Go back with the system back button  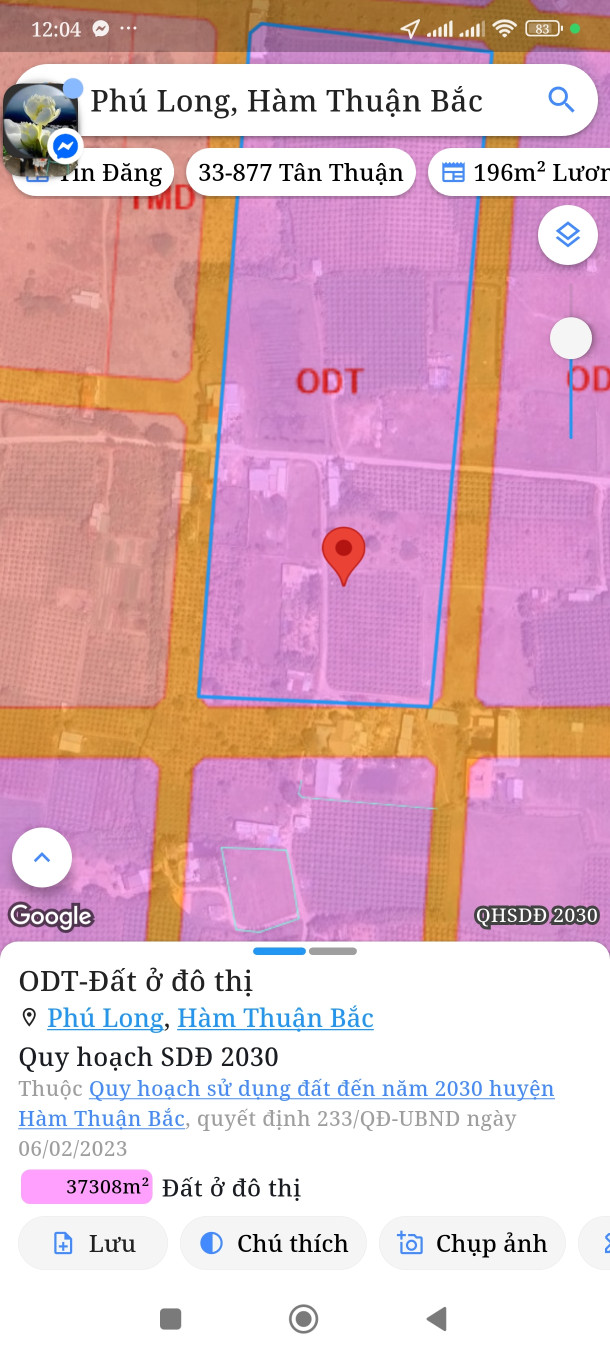436,1319
